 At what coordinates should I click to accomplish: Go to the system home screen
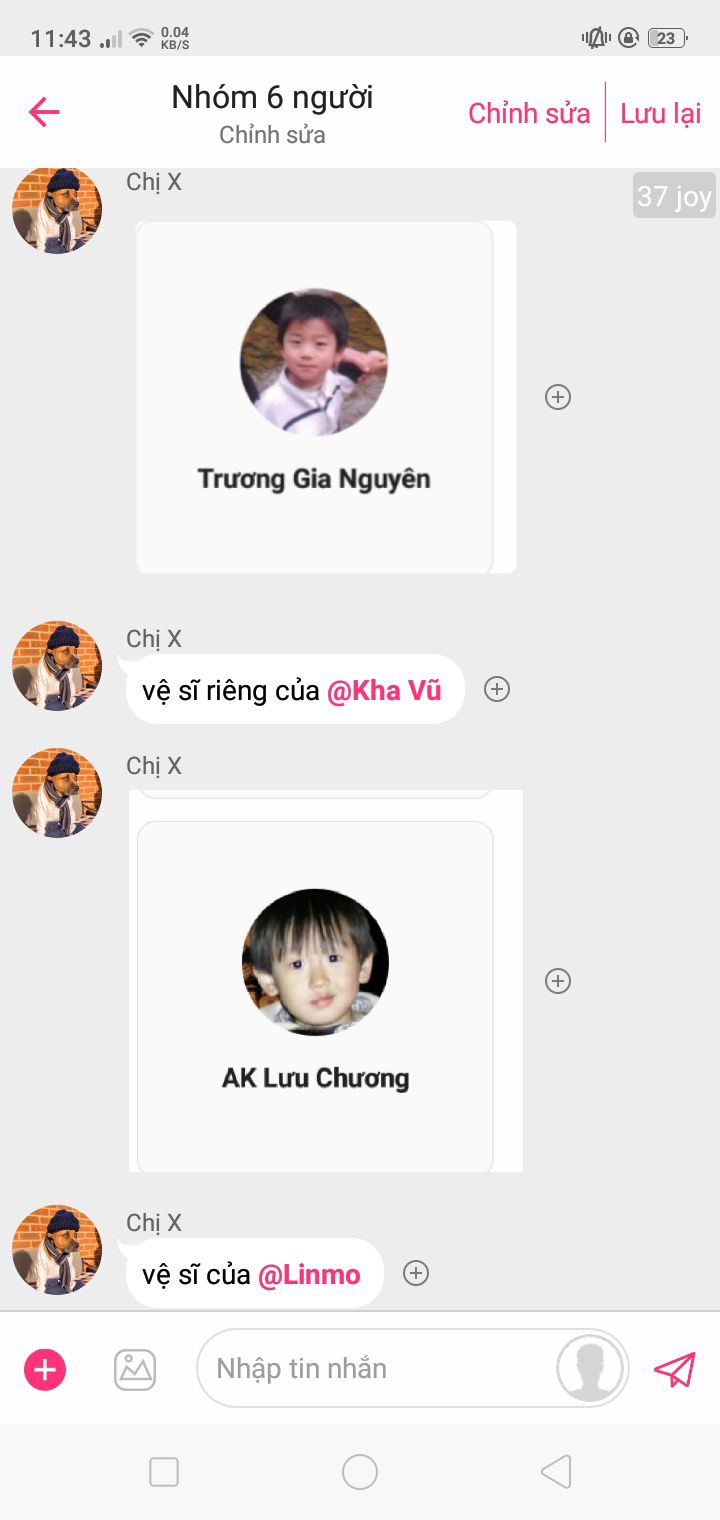[360, 1472]
